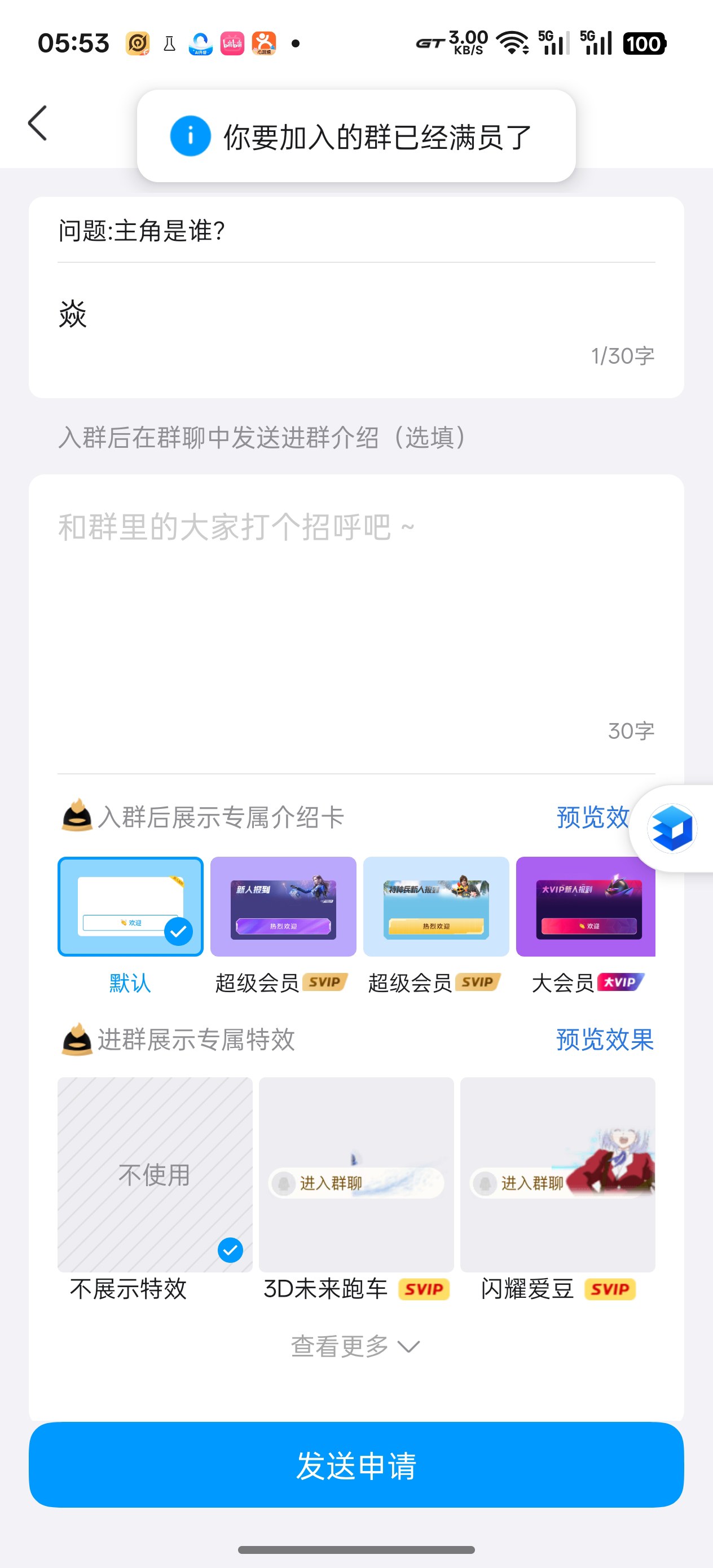Open the floating blue cube widget
Screen dimensions: 713x1568
tap(672, 829)
